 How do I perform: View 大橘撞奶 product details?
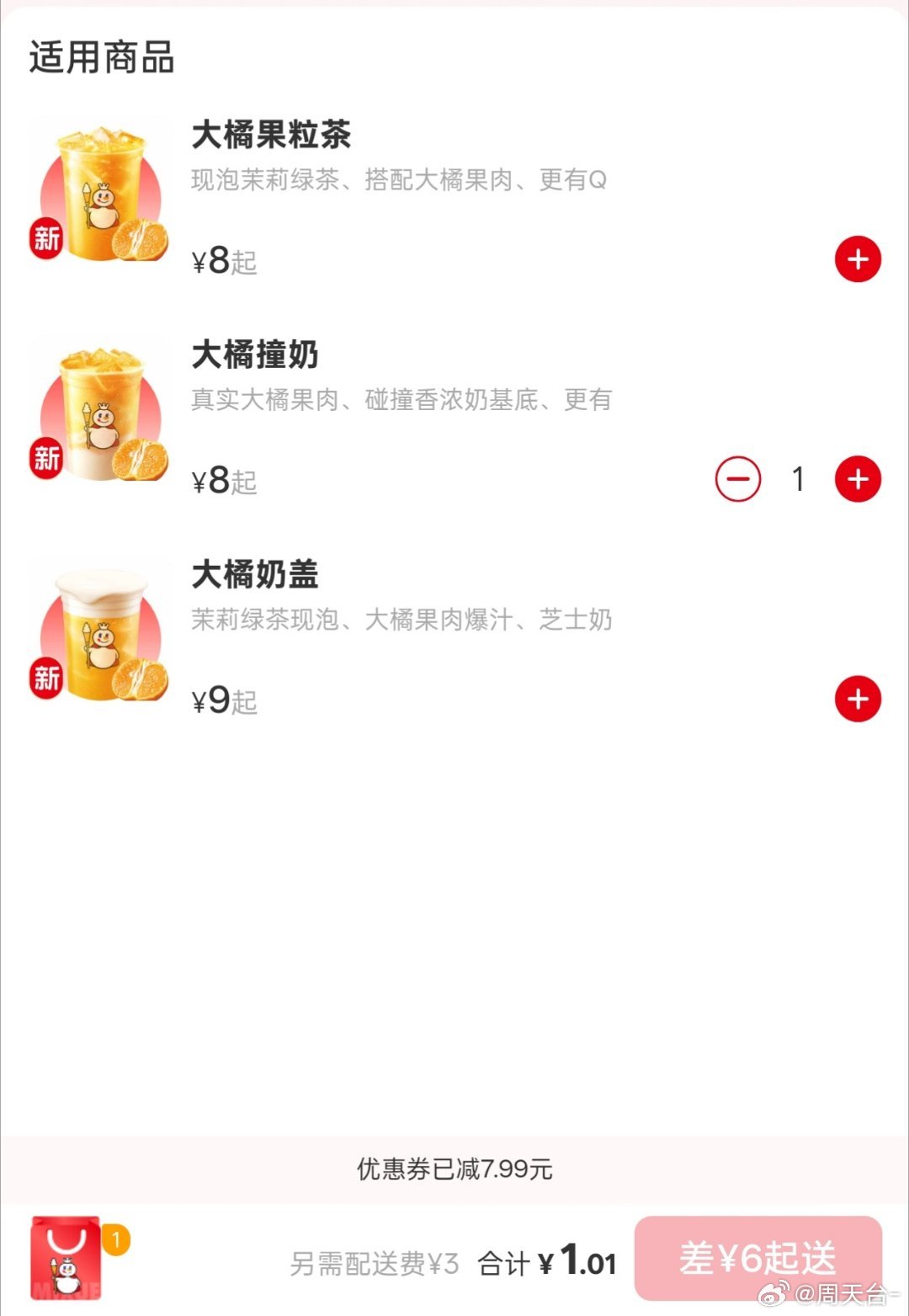click(x=255, y=354)
